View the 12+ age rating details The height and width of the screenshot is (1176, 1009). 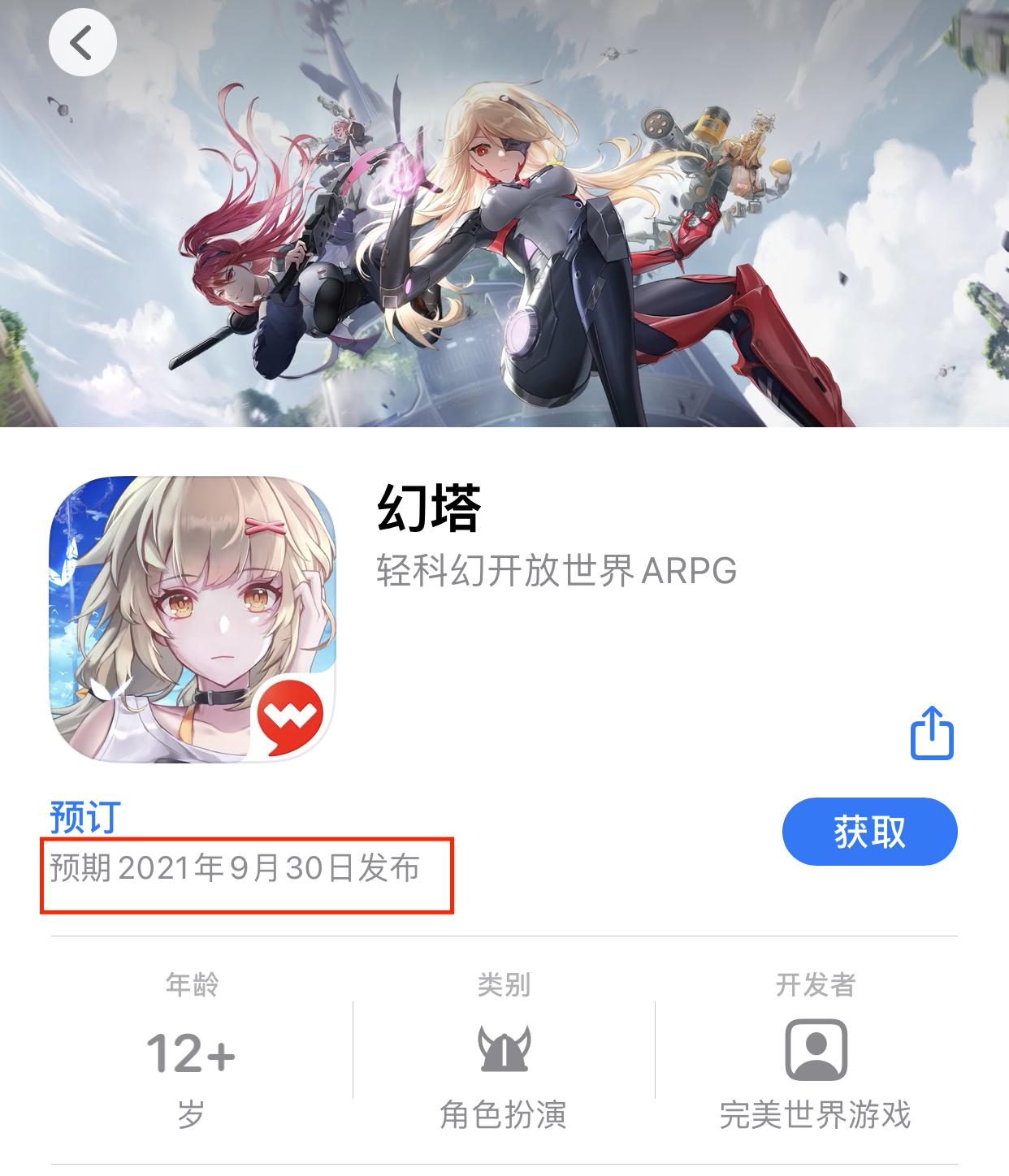[191, 1053]
